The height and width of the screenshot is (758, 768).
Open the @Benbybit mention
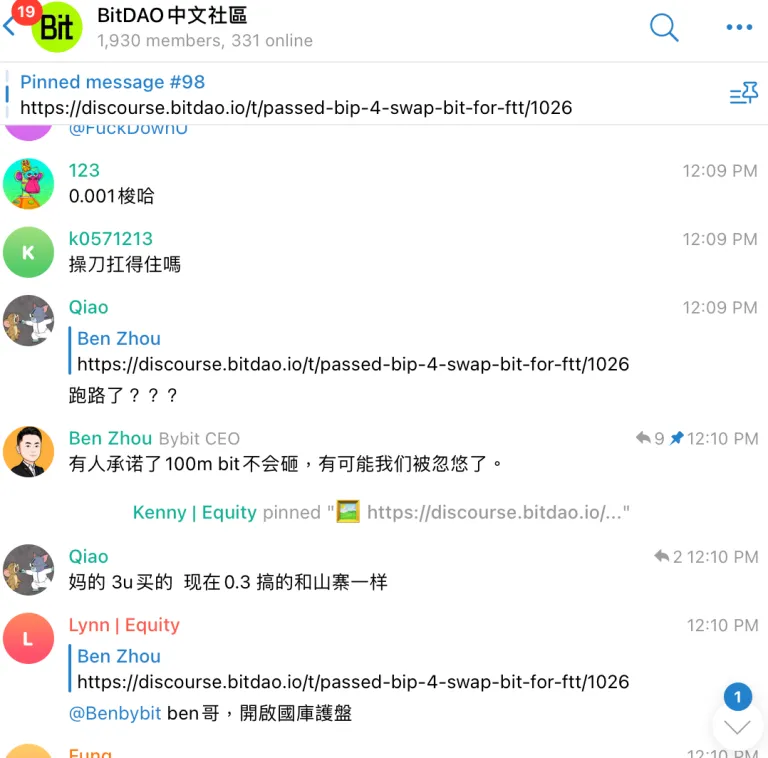tap(115, 714)
